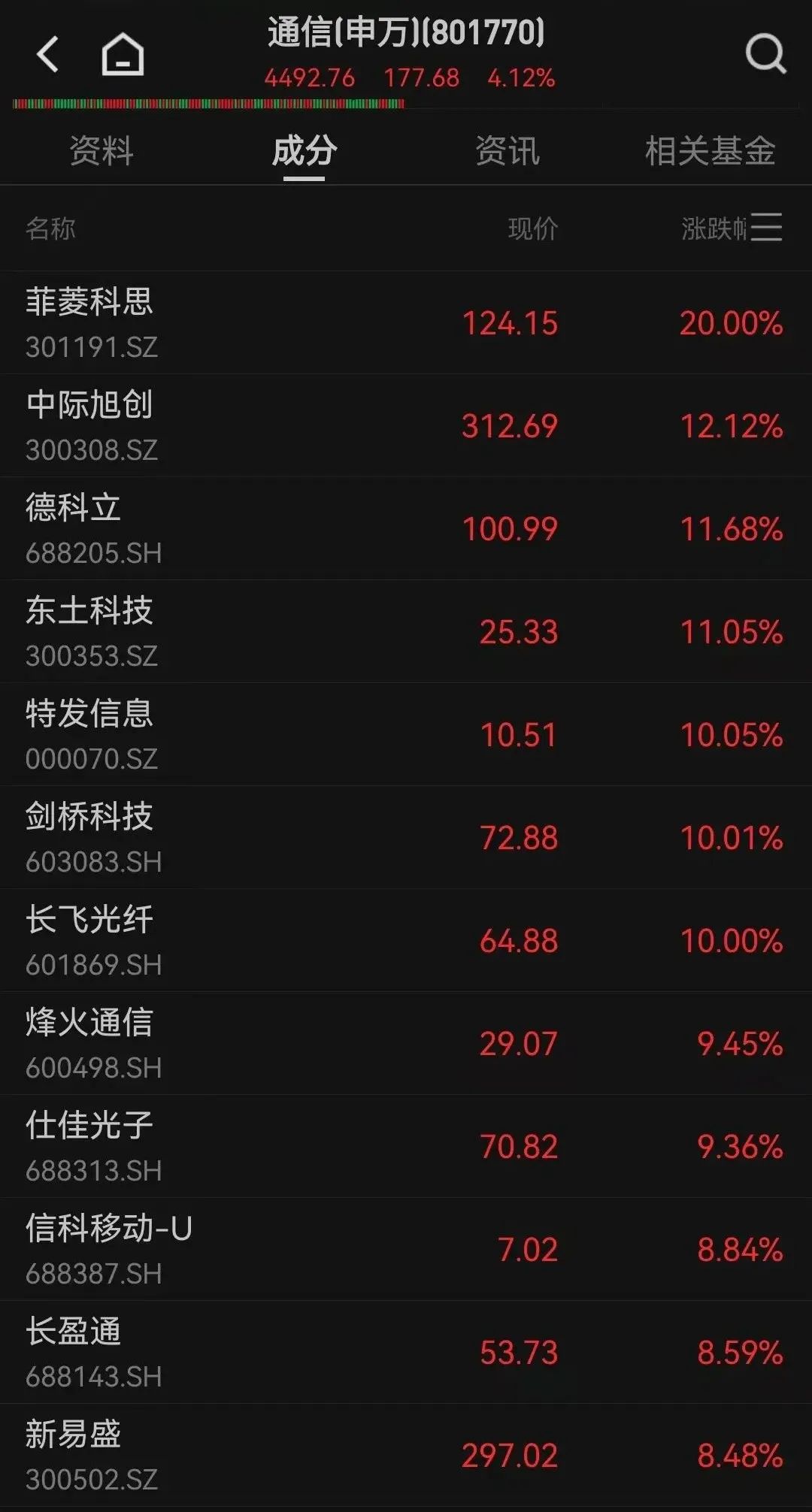Screen dimensions: 812x1512
Task: View details for 中际旭创
Action: tap(406, 426)
